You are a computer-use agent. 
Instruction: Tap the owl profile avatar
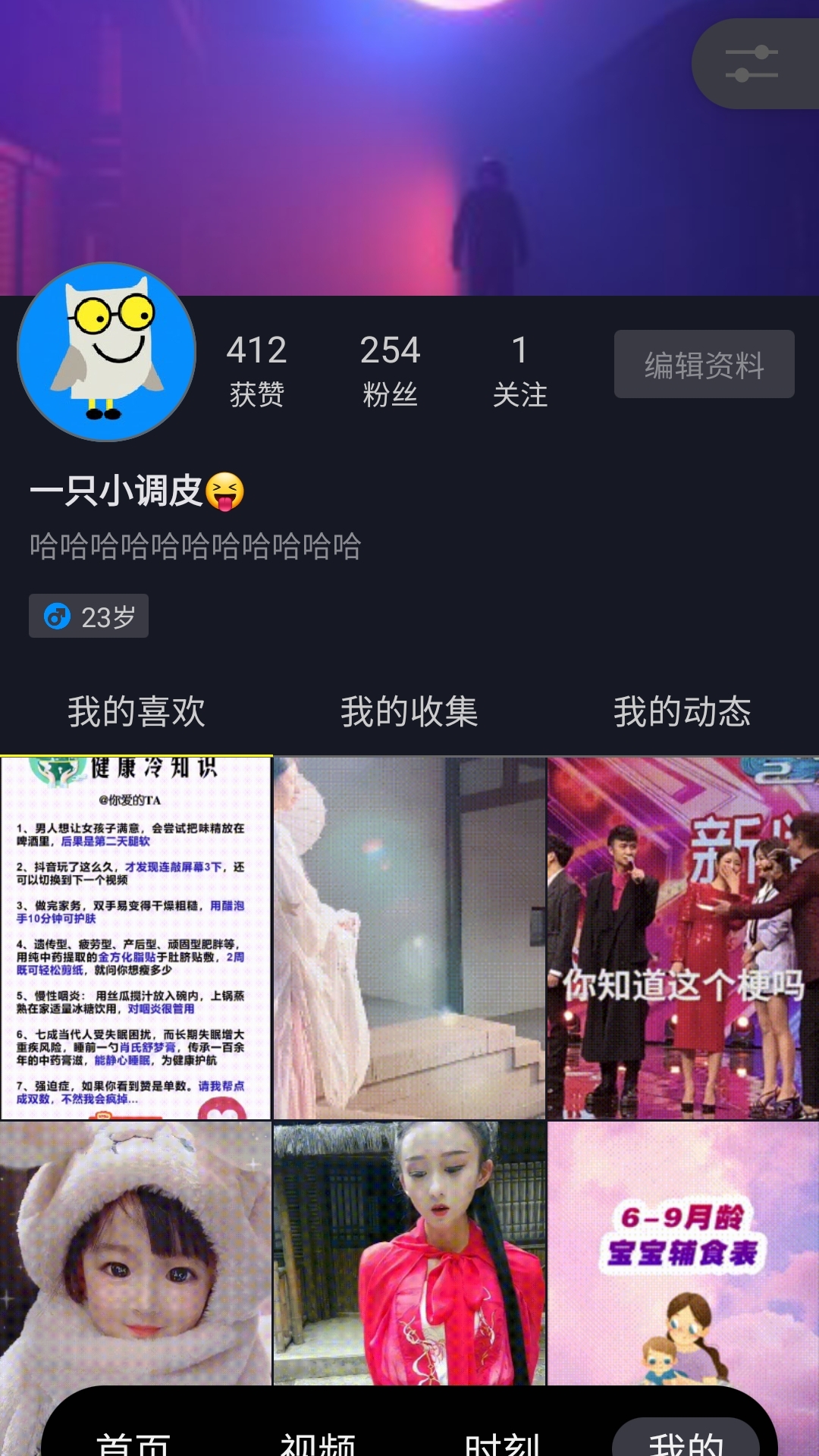[x=106, y=352]
